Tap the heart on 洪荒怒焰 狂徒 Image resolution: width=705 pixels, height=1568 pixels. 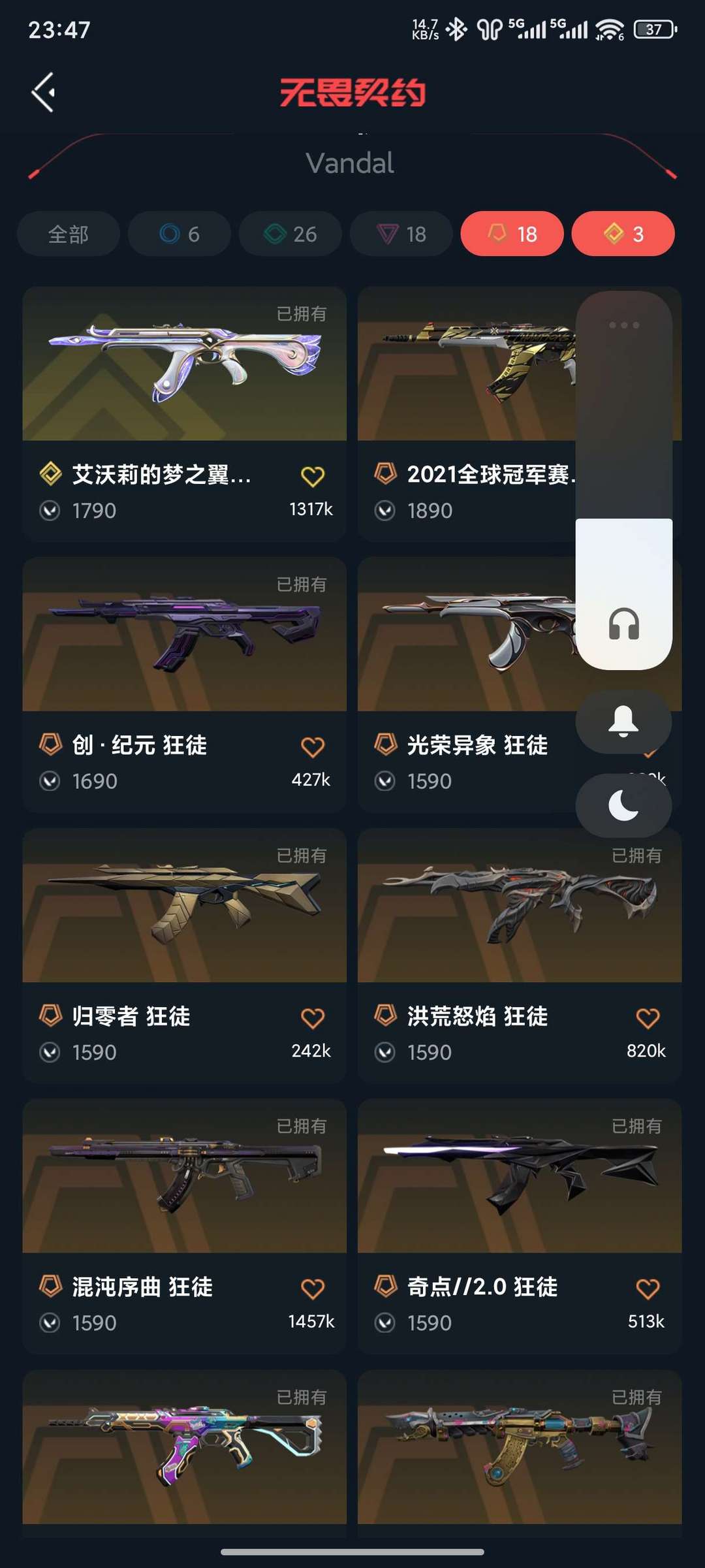click(x=648, y=1017)
